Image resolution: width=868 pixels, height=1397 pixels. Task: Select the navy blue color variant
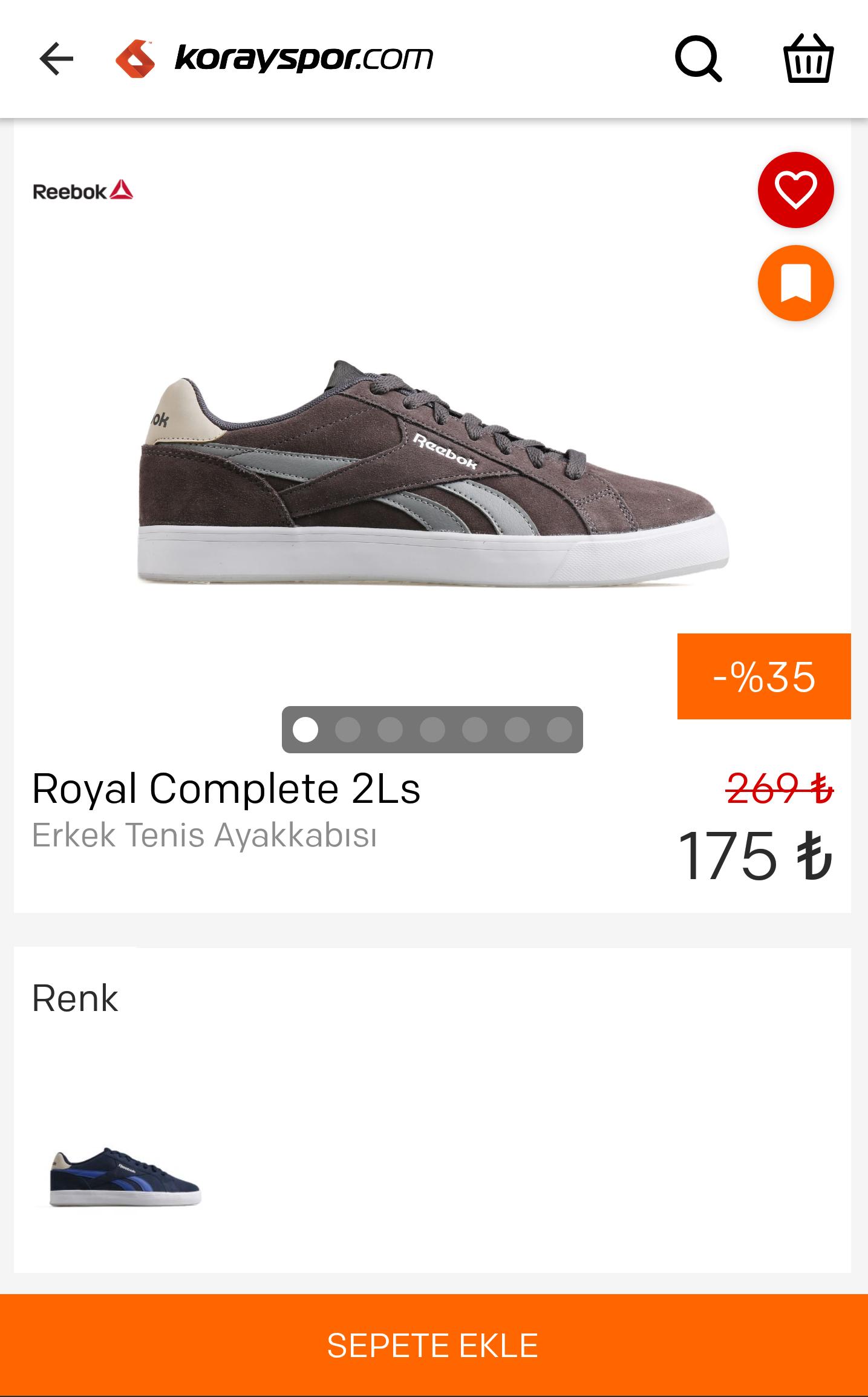[125, 1177]
